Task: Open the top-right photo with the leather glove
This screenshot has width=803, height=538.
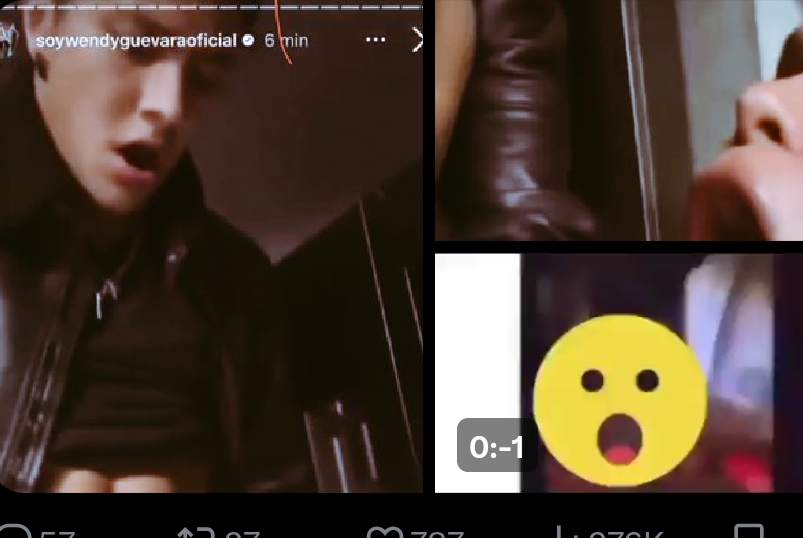Action: 618,120
